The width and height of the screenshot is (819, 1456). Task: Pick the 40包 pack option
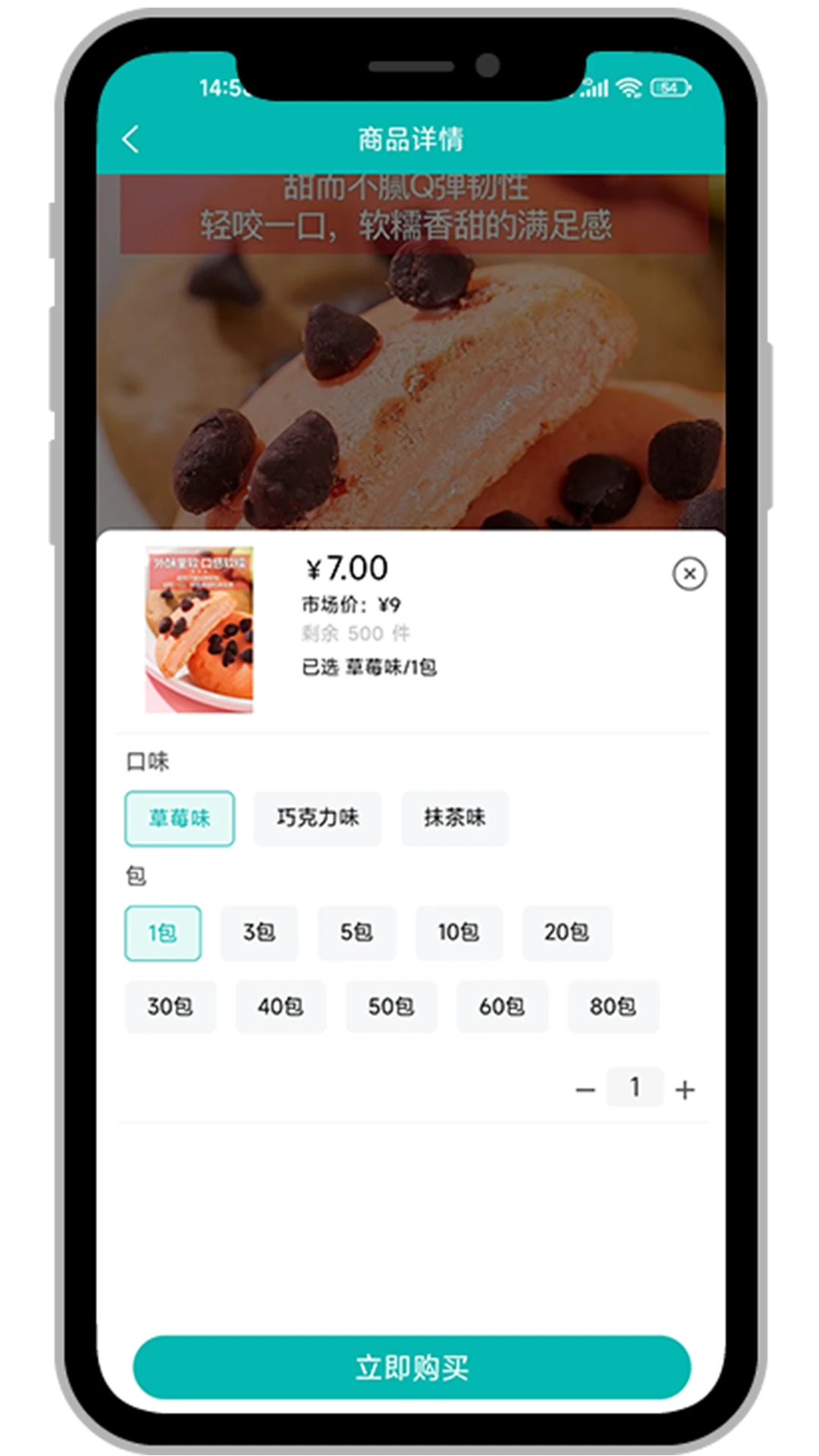pyautogui.click(x=281, y=1007)
